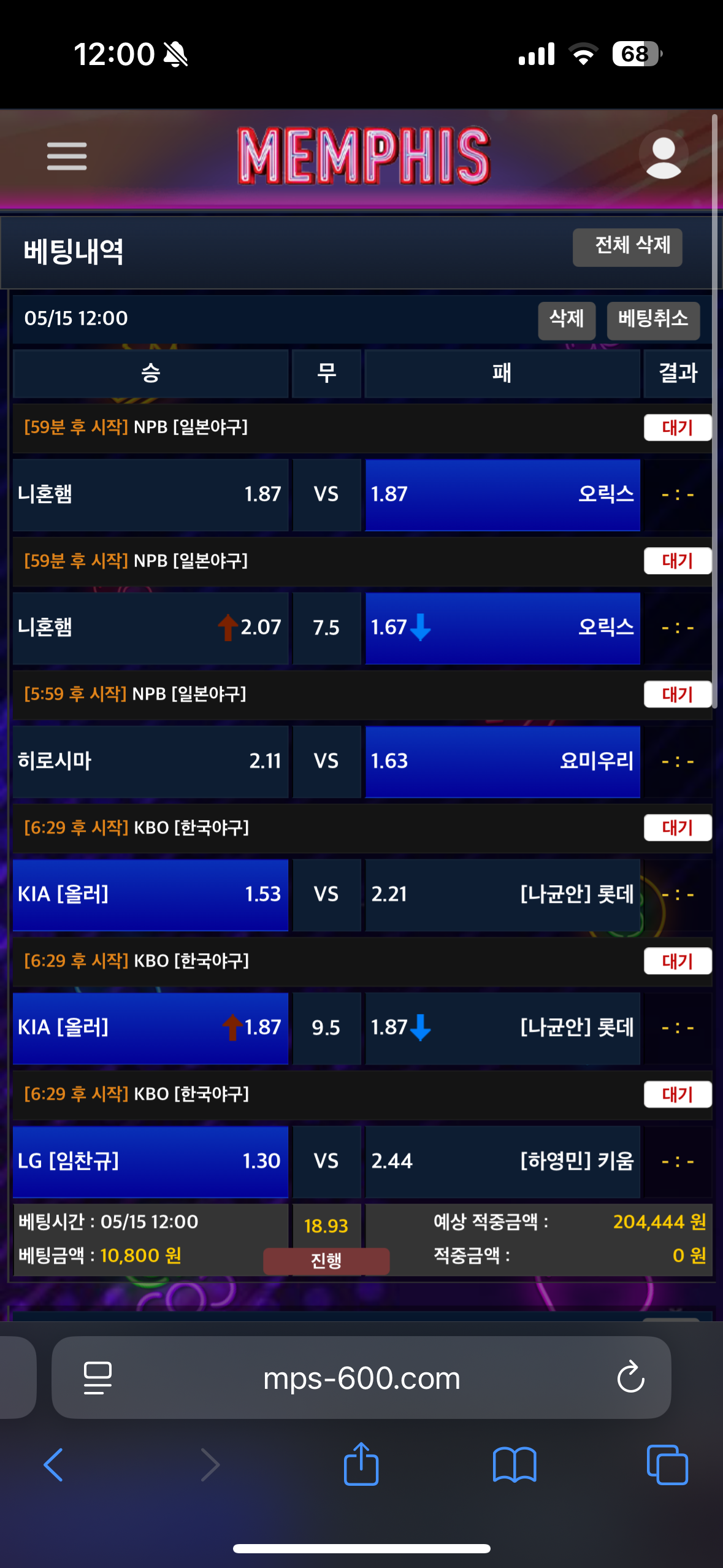Open Safari bookmarks
723x1568 pixels.
[515, 1465]
